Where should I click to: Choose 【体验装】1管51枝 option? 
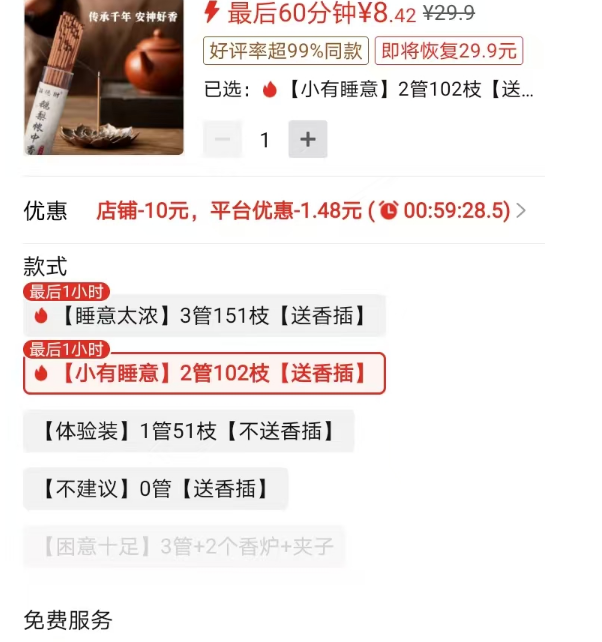tap(188, 431)
